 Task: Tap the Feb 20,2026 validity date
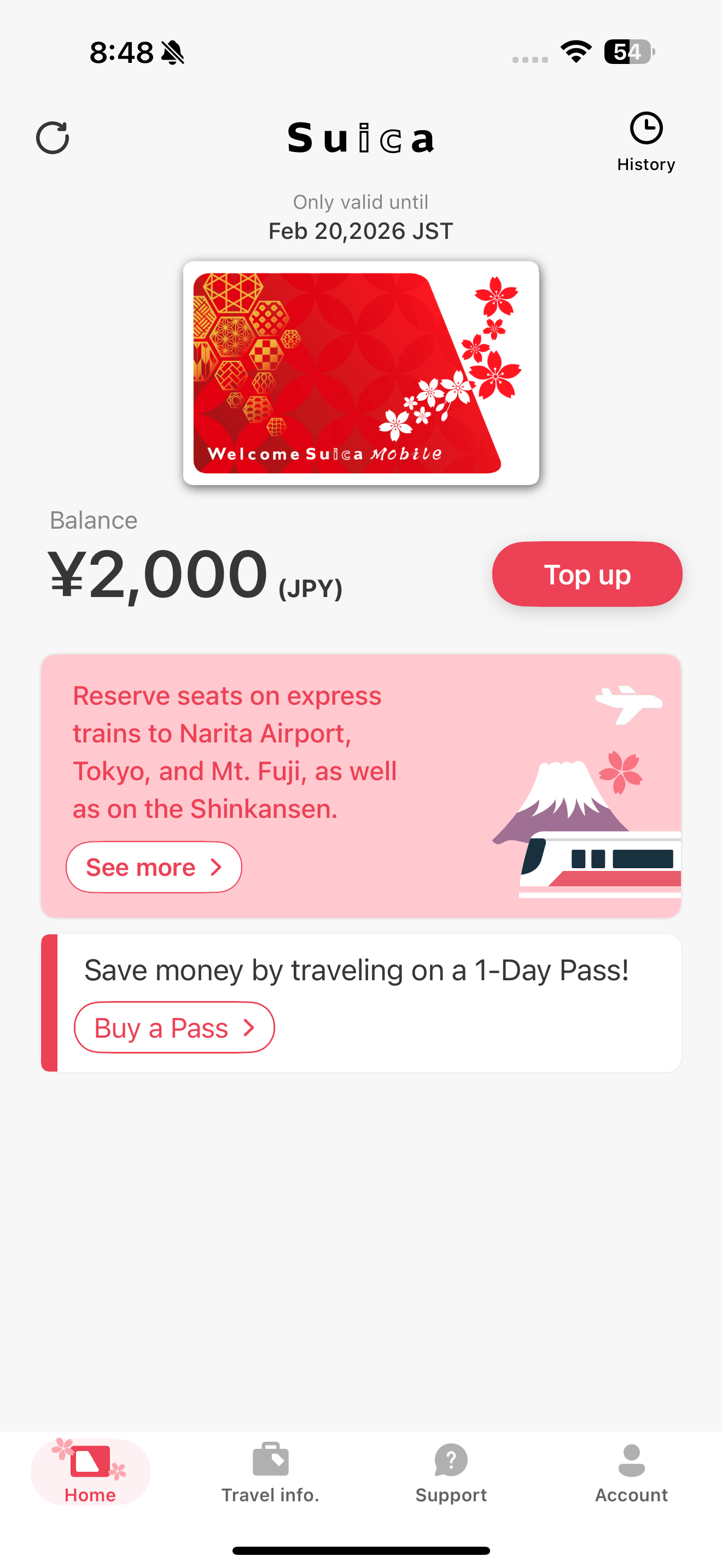360,231
